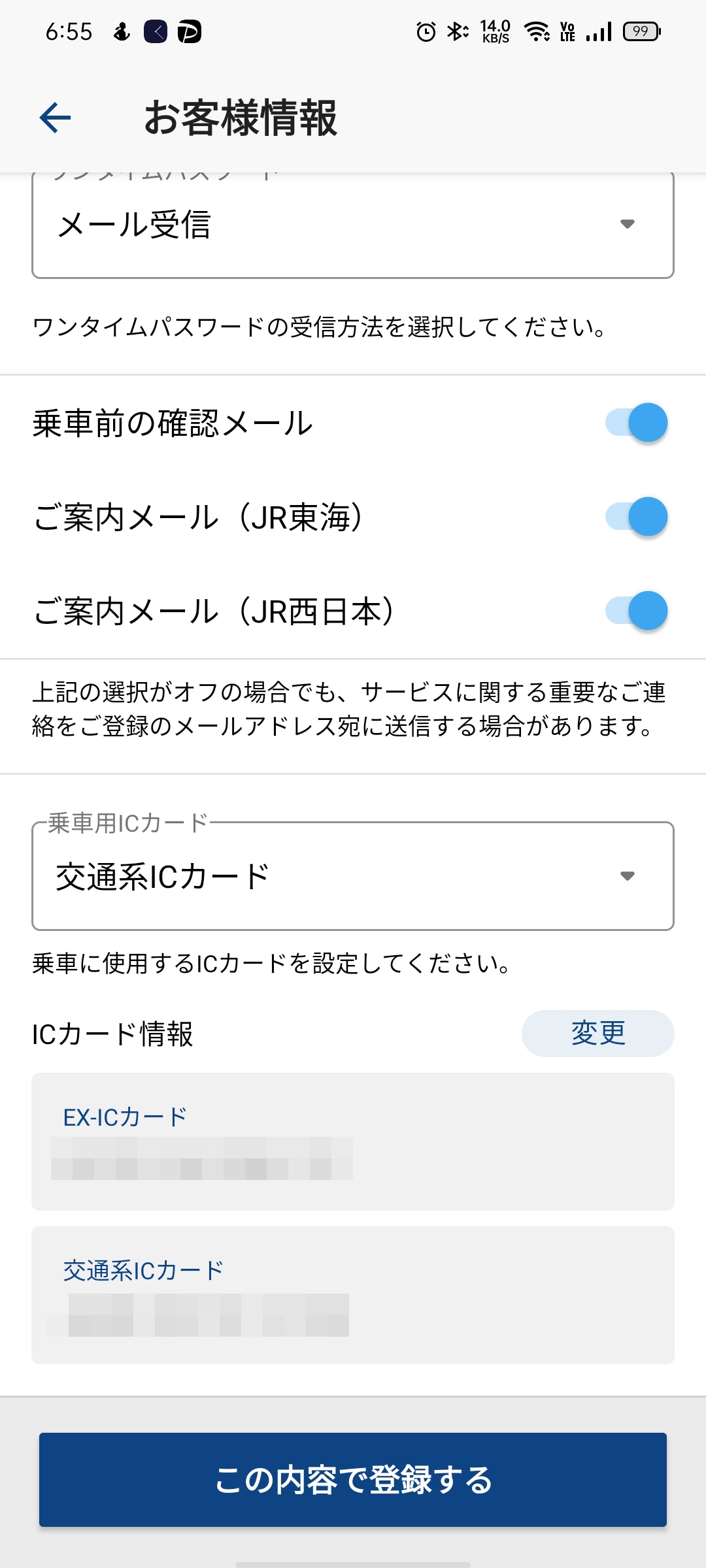Go back using the top-left arrow

coord(55,118)
